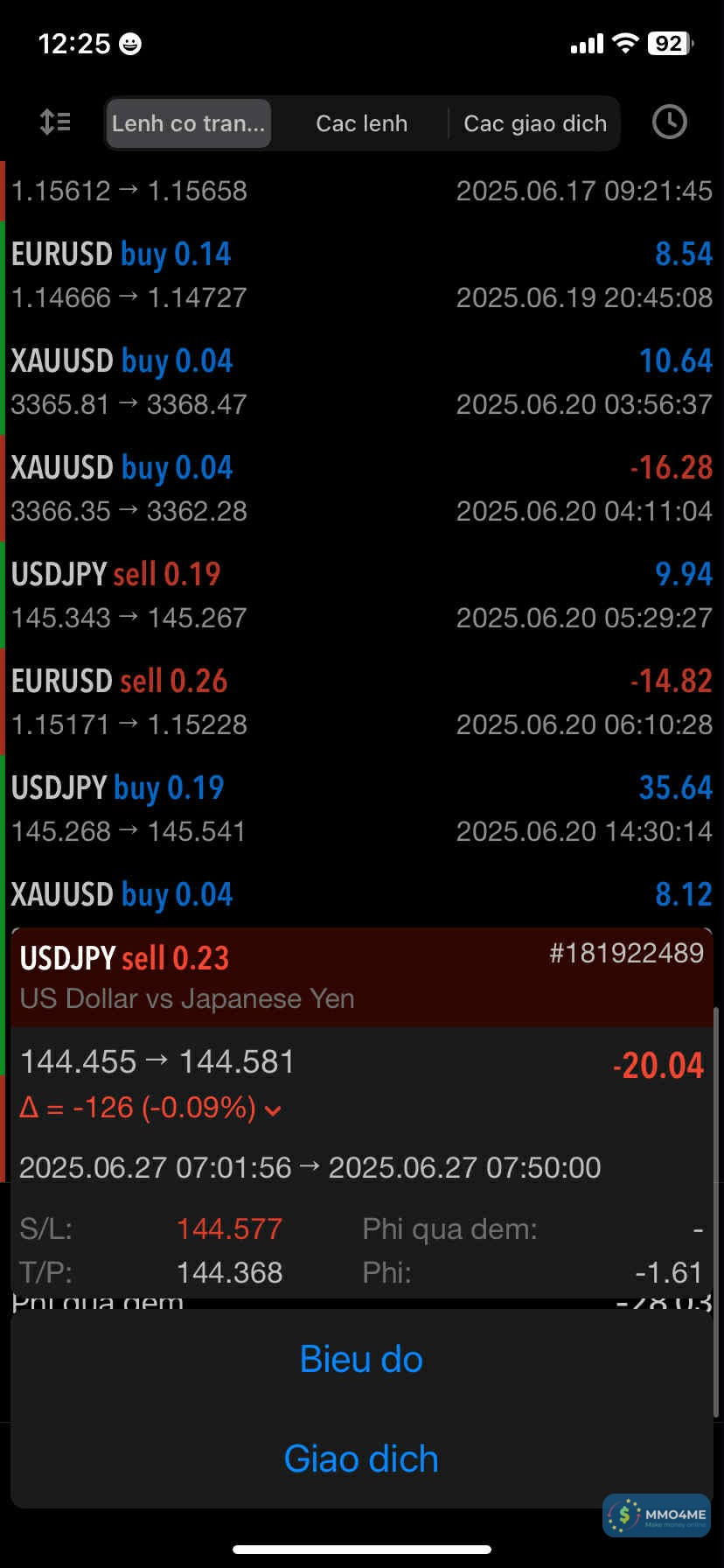Screen dimensions: 724x1568
Task: Tap the Giao dich button
Action: point(361,1459)
